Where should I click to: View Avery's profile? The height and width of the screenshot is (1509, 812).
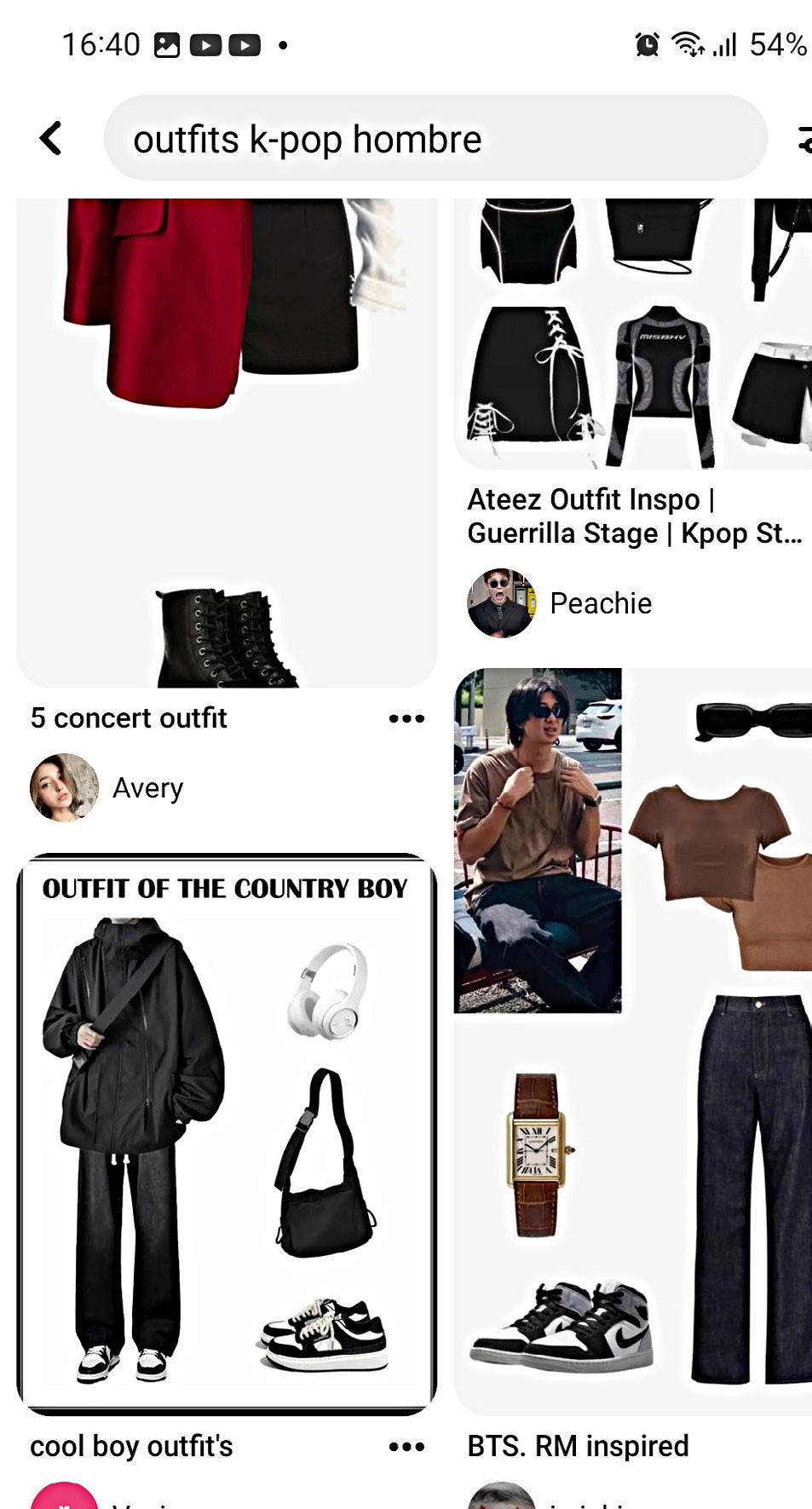107,787
